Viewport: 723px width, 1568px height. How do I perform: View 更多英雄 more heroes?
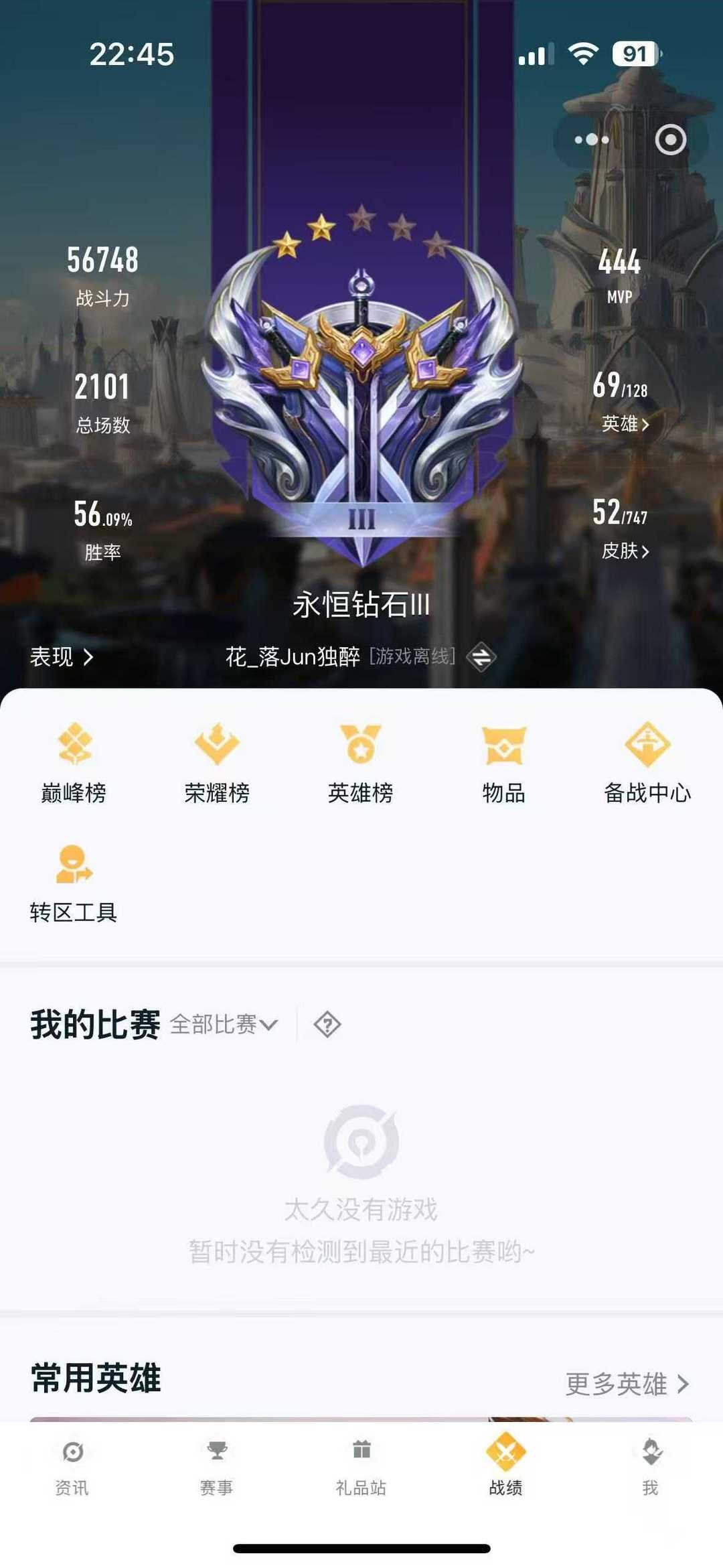(627, 1383)
